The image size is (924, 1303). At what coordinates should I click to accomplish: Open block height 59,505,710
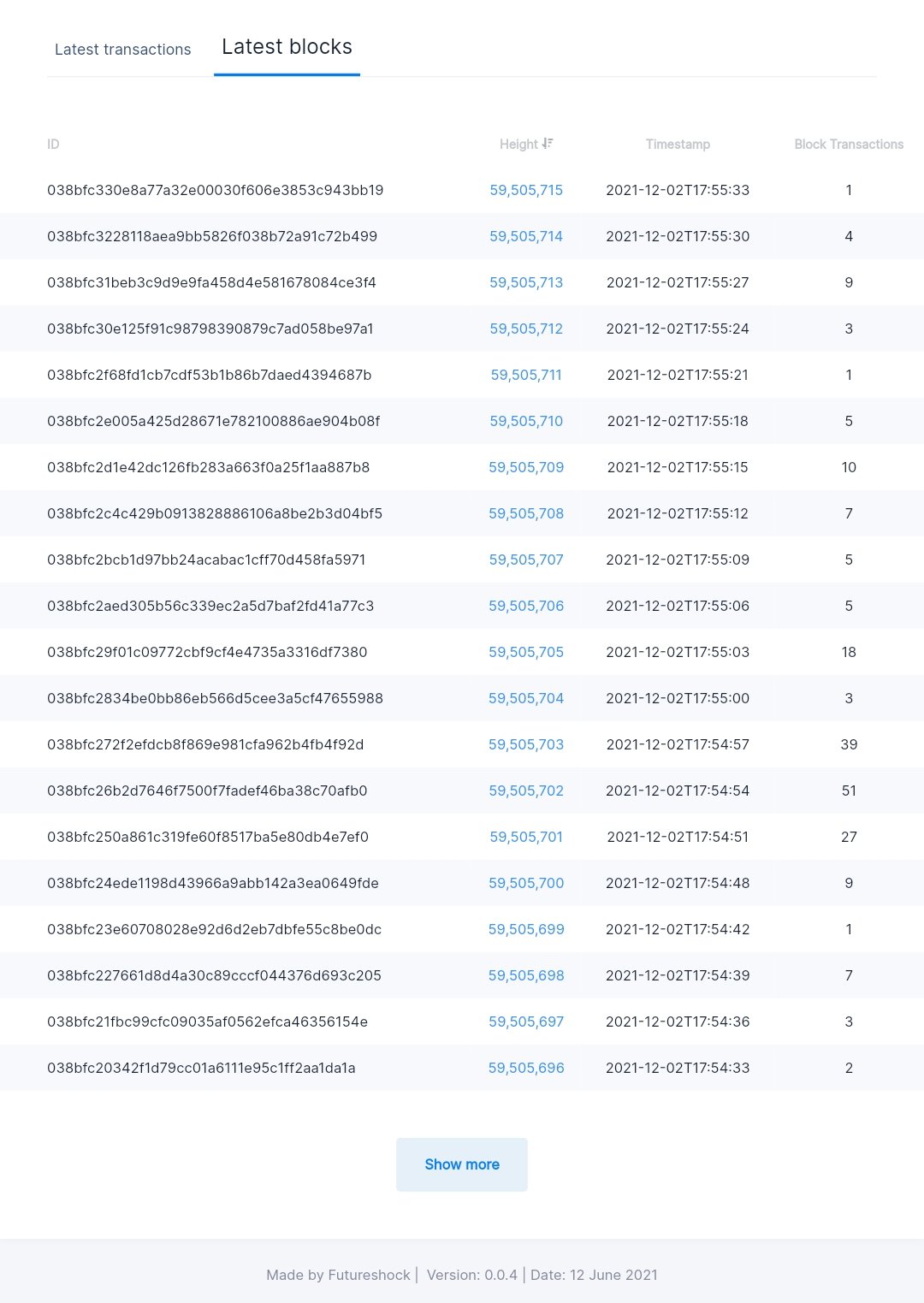[x=526, y=421]
